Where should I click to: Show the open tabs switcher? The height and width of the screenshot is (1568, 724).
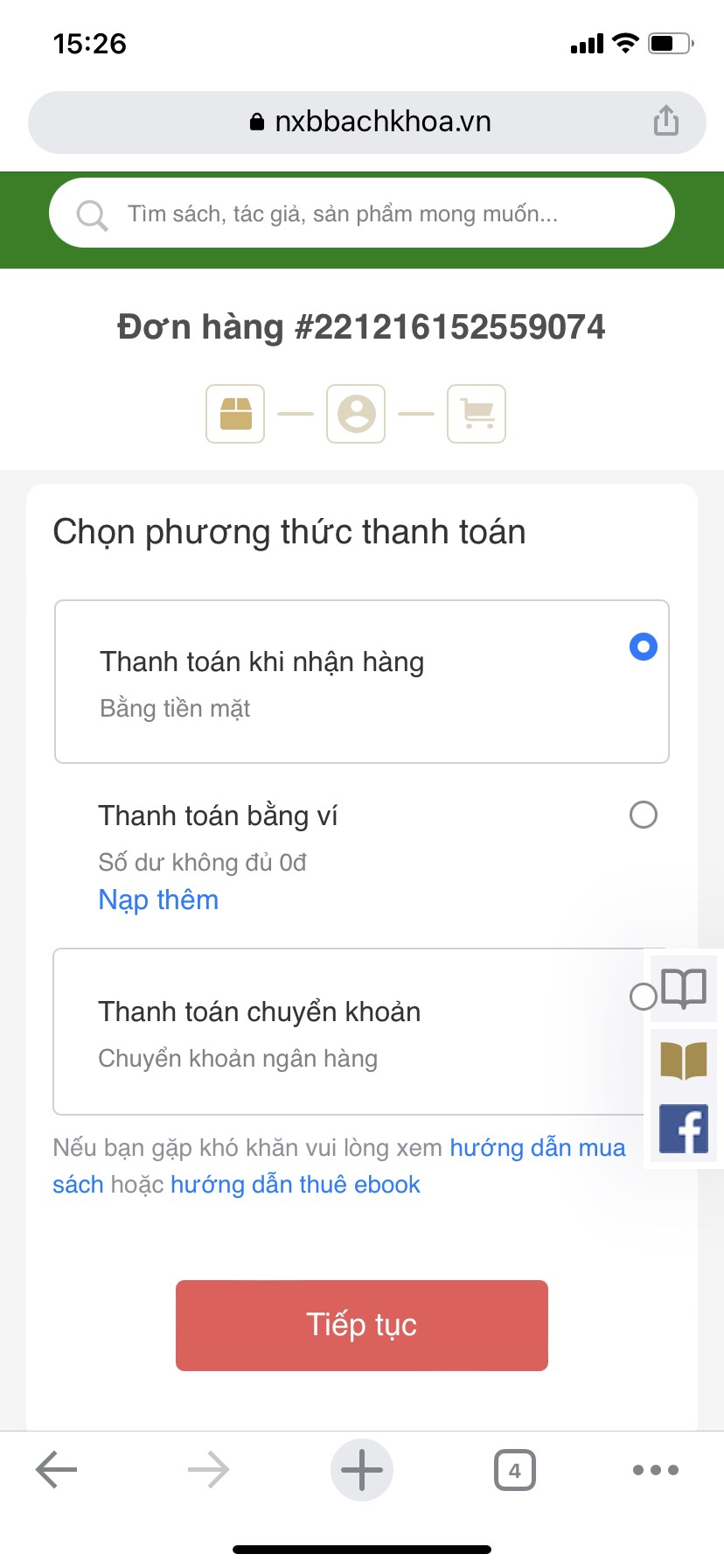coord(515,1470)
